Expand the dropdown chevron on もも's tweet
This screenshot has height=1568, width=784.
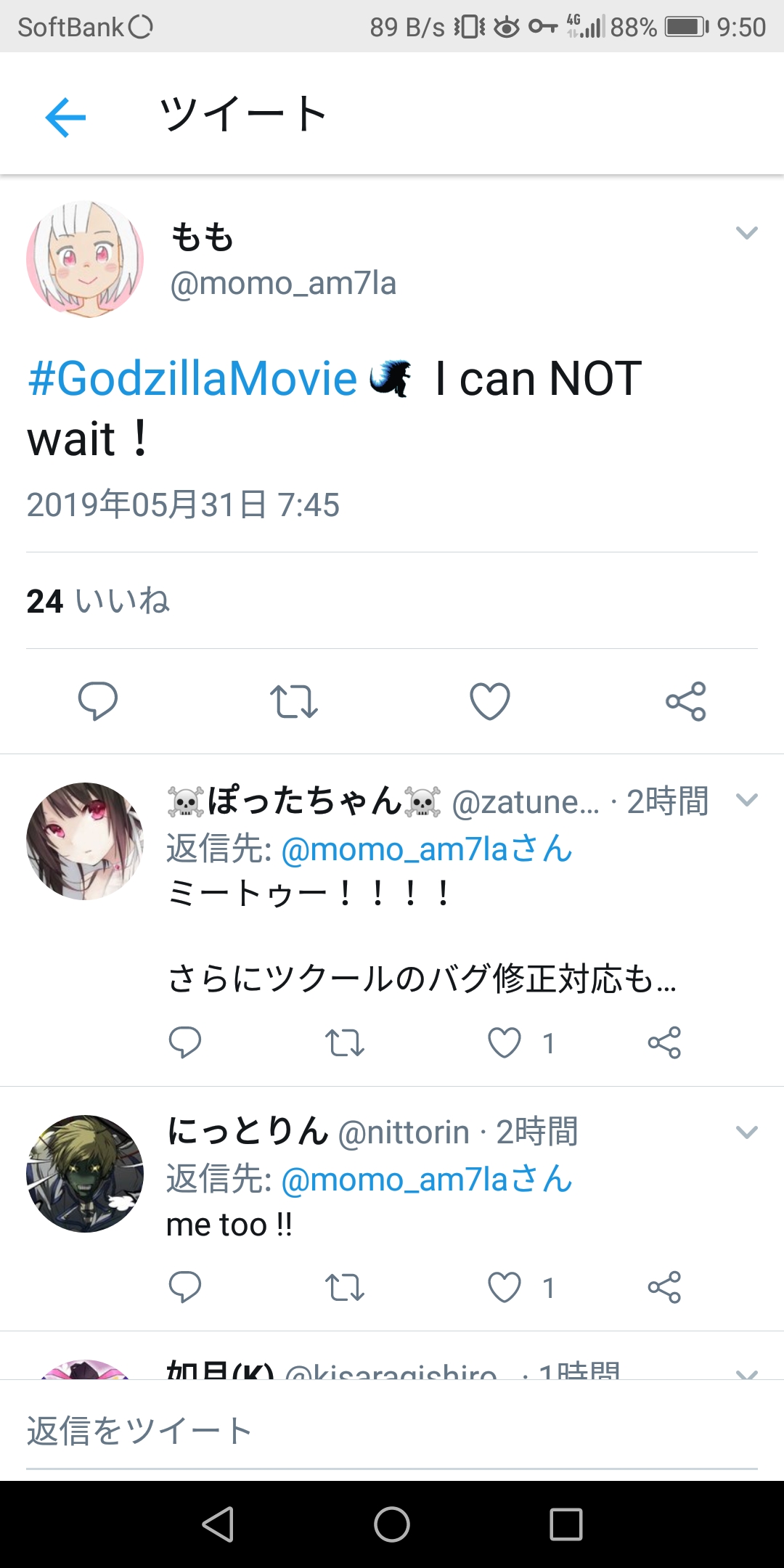(x=746, y=233)
